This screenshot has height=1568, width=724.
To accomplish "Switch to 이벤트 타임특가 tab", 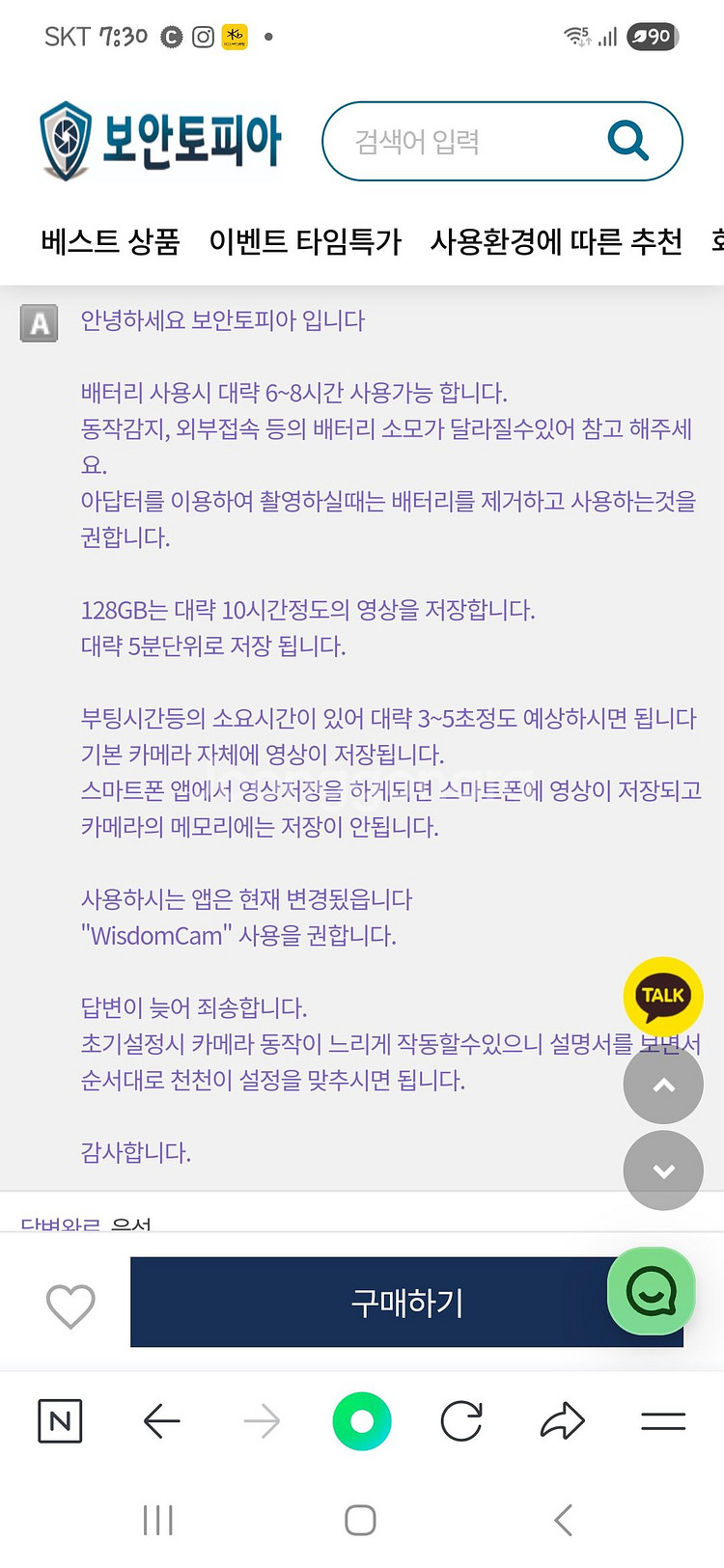I will pyautogui.click(x=305, y=241).
